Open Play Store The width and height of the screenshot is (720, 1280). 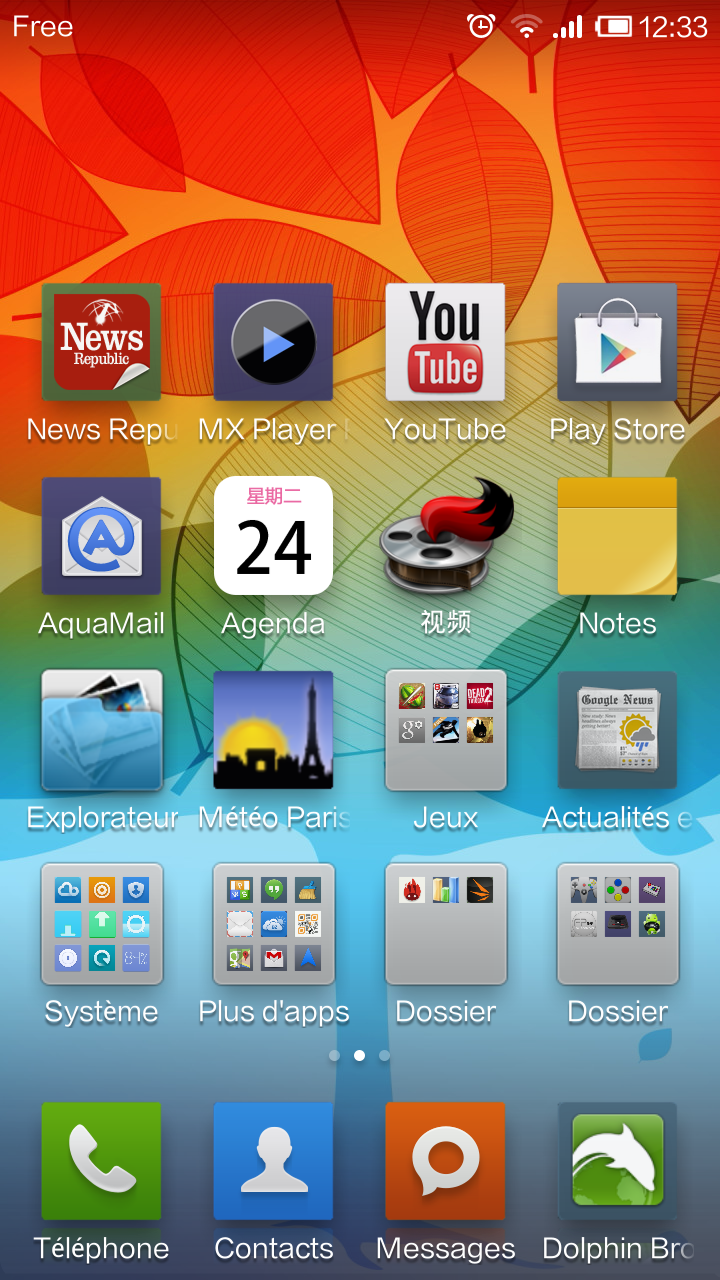pyautogui.click(x=617, y=343)
